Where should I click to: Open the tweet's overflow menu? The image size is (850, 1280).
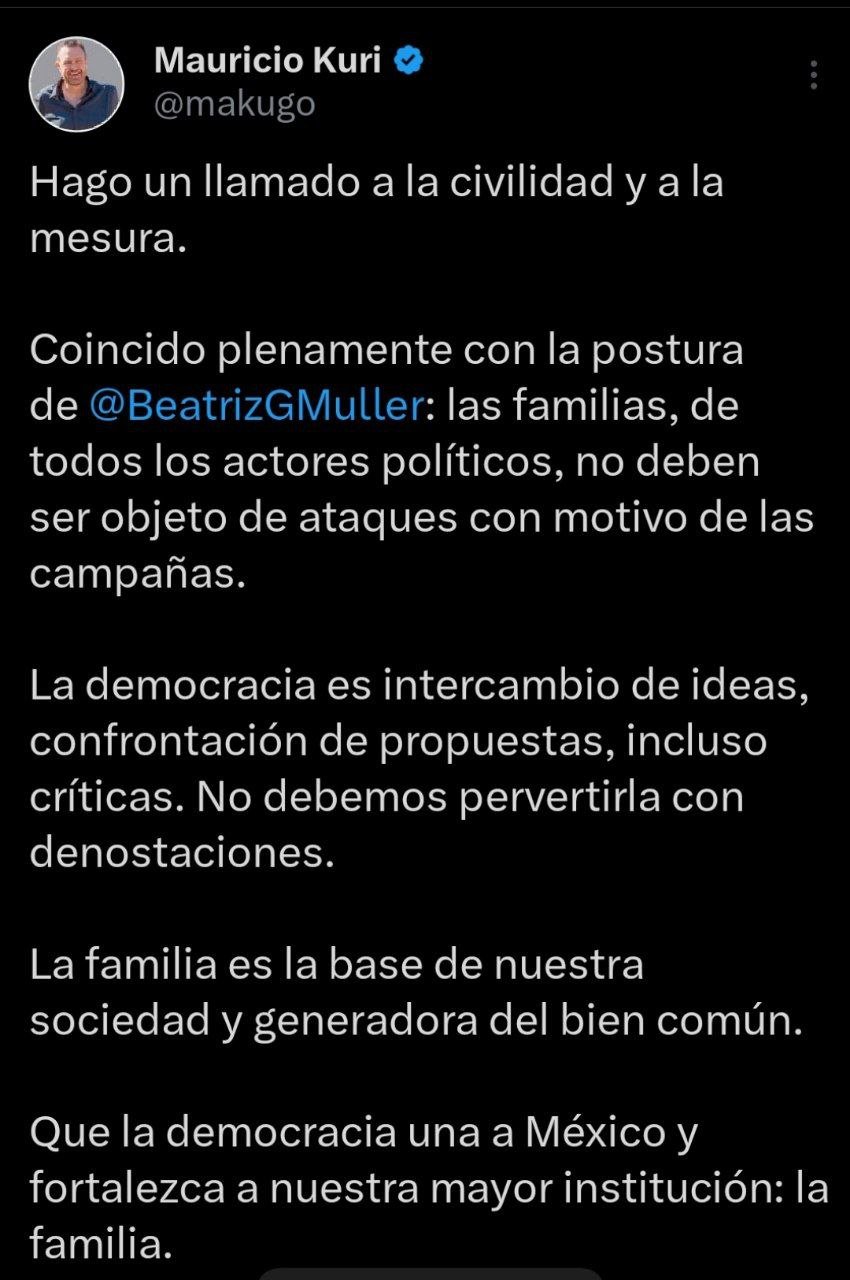pyautogui.click(x=813, y=75)
